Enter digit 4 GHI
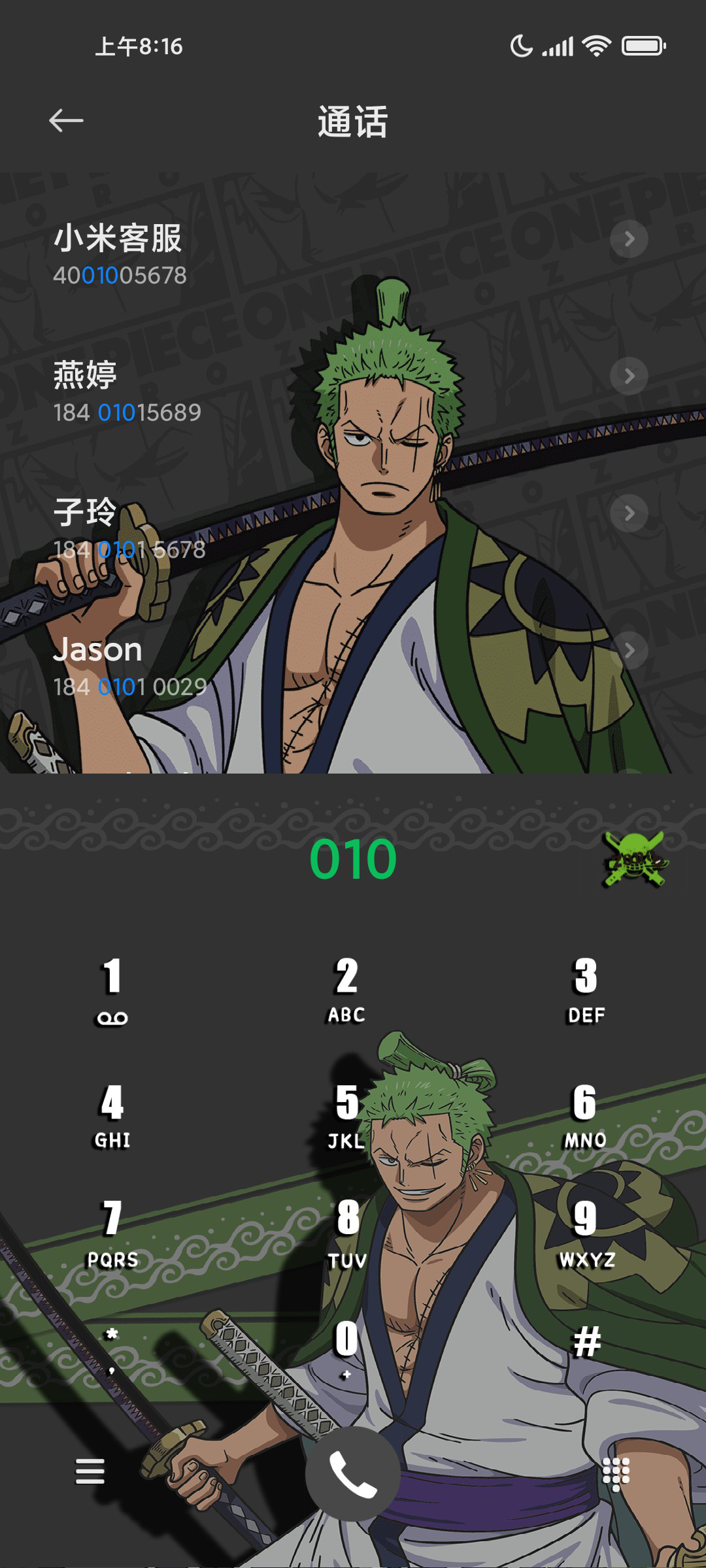This screenshot has width=706, height=1568. coord(112,1116)
